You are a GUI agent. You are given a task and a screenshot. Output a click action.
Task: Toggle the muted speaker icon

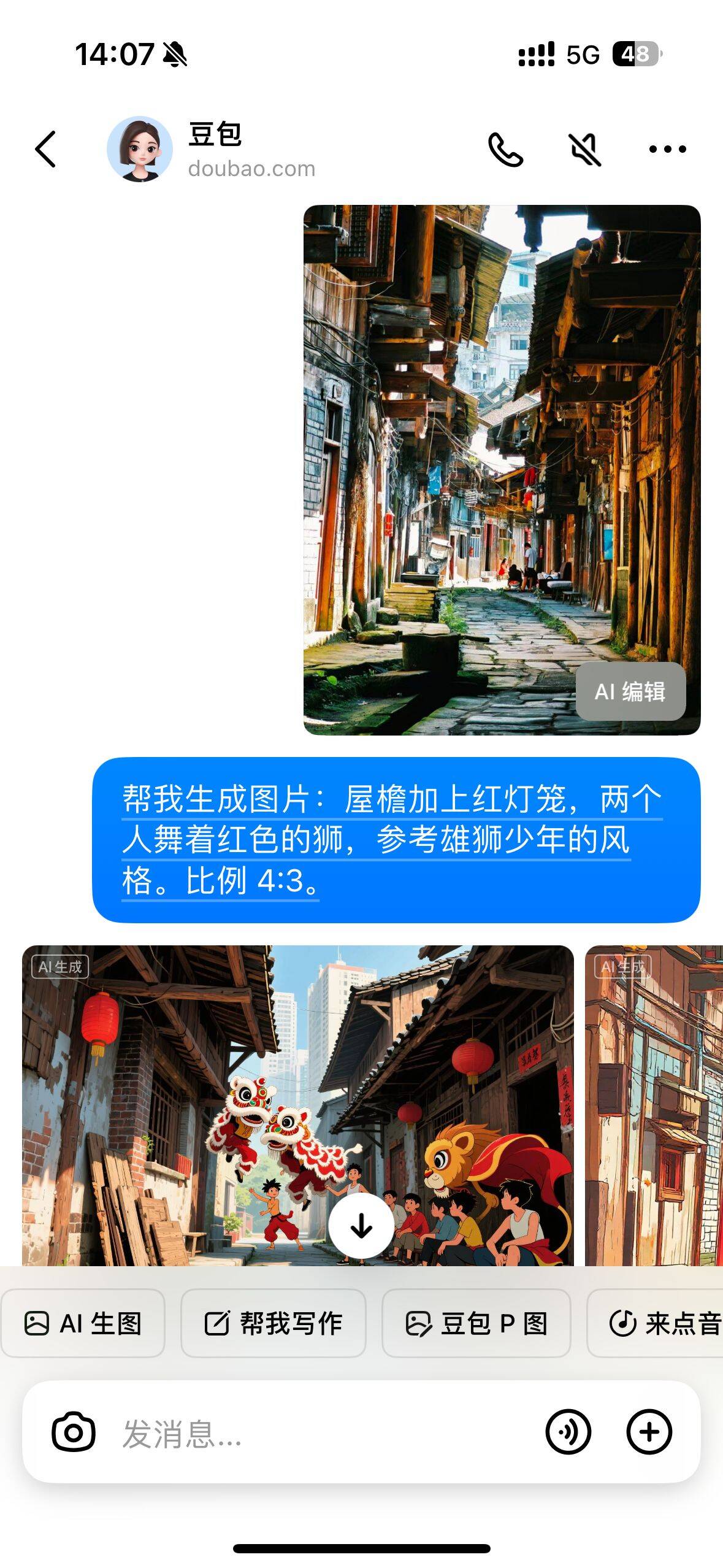586,149
